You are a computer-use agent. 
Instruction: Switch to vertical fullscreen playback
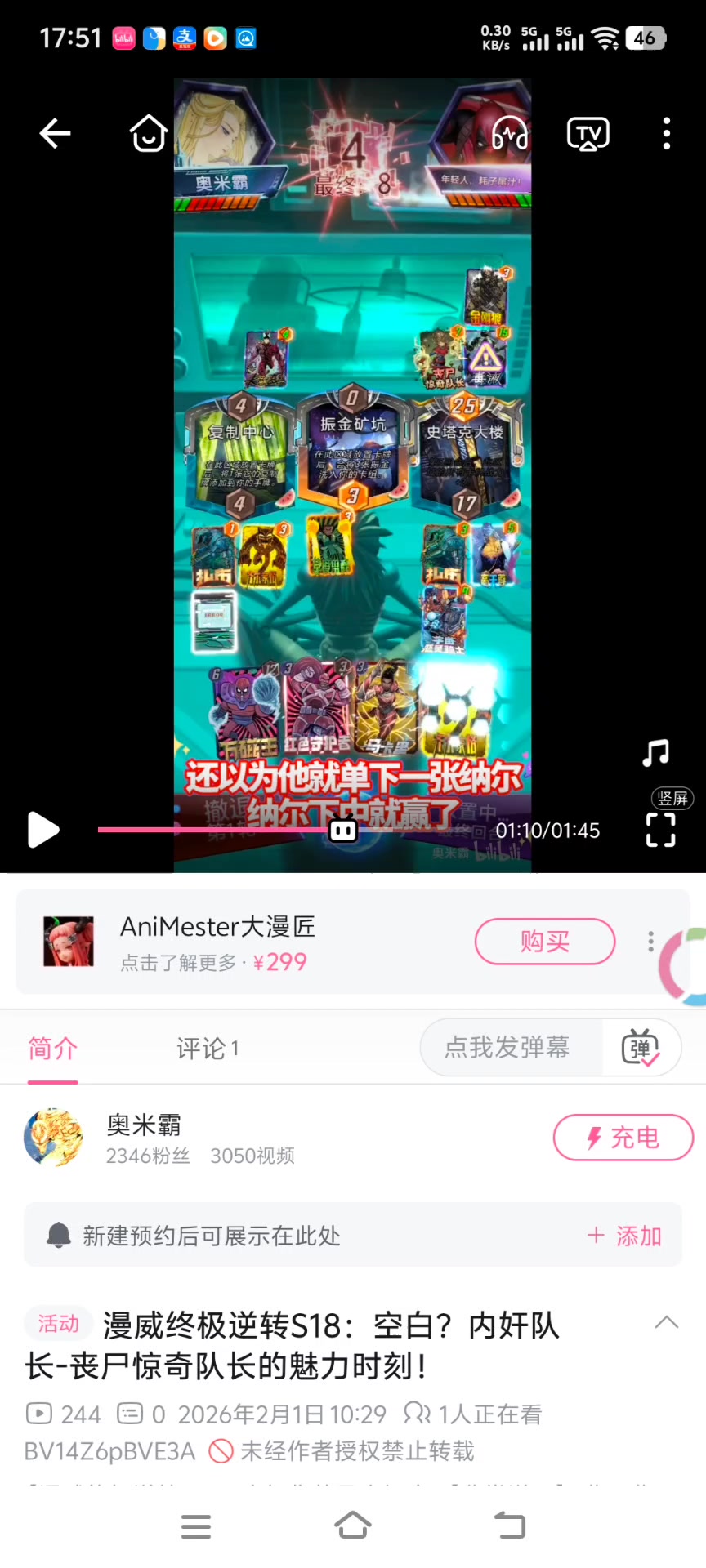point(672,799)
